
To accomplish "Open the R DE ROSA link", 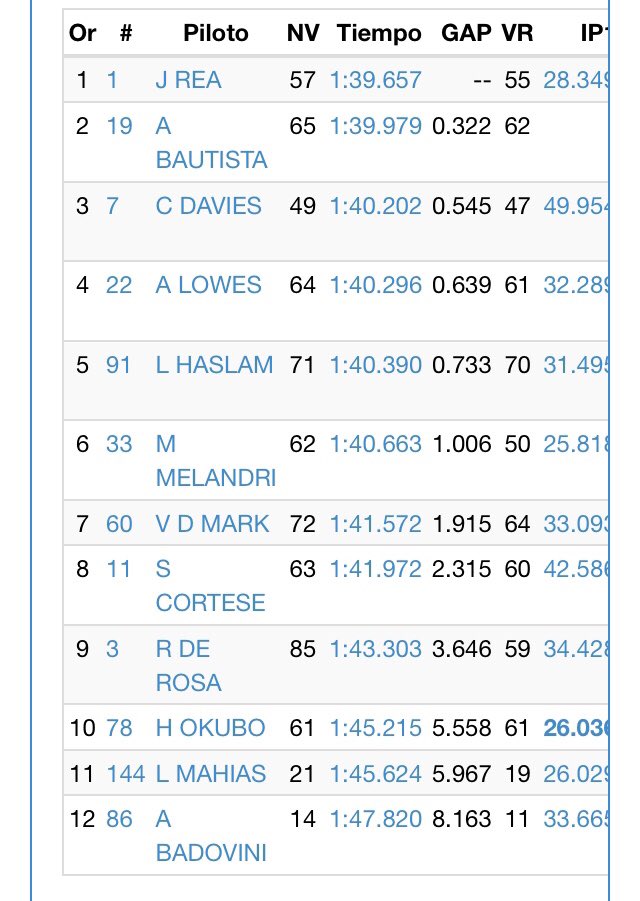I will click(188, 665).
